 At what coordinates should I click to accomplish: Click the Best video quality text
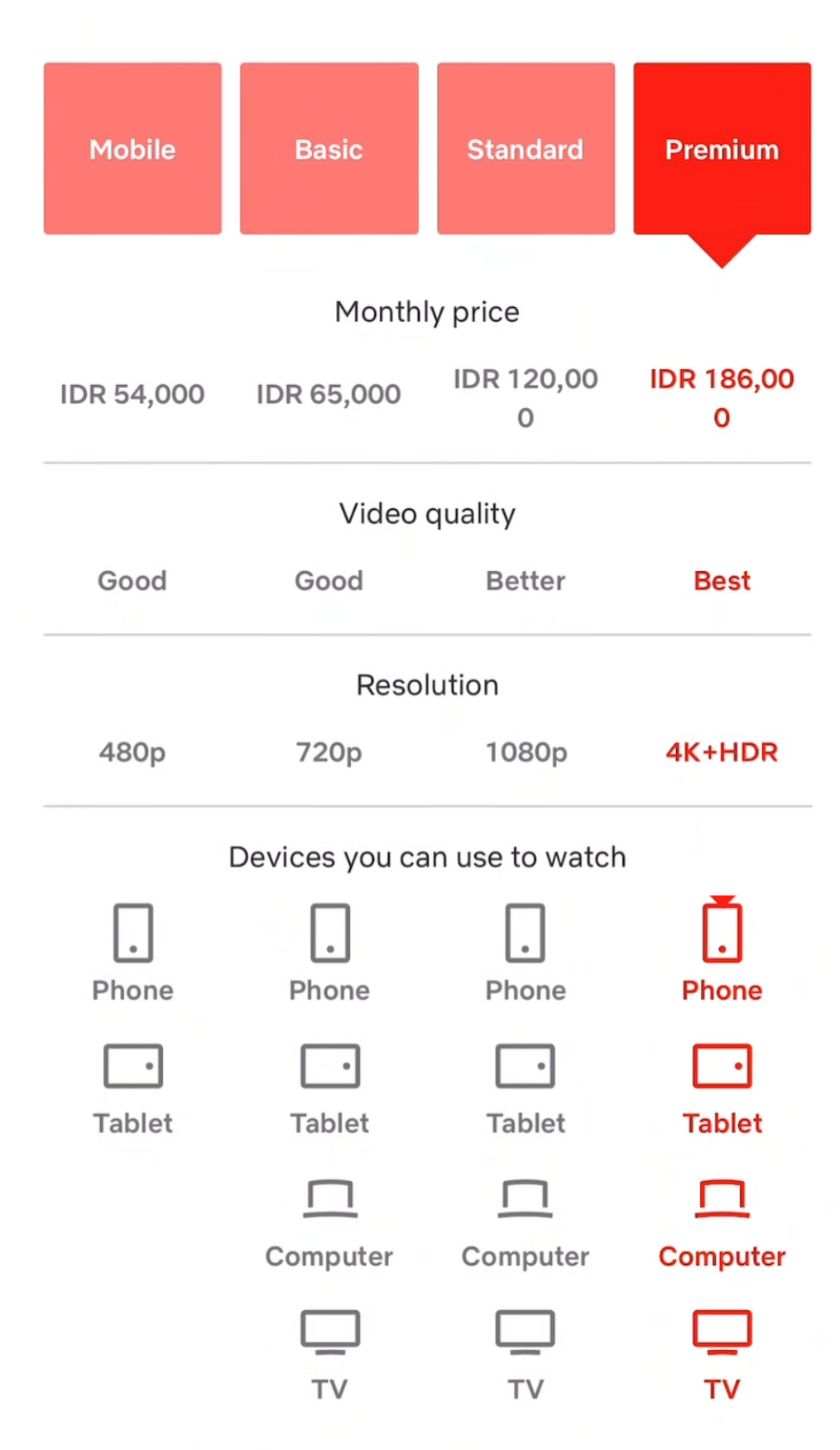coord(722,580)
